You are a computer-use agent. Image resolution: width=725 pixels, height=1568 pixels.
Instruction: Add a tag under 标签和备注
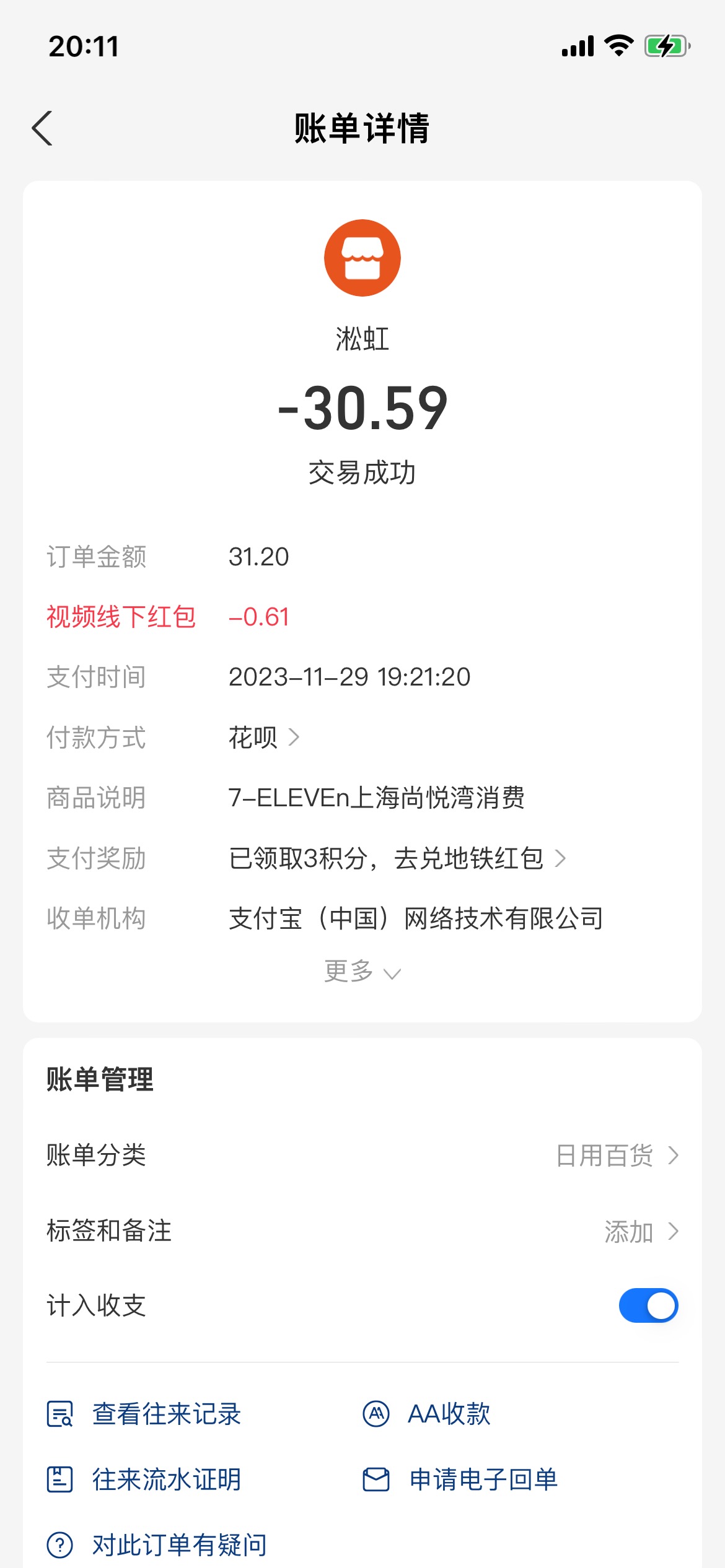tap(641, 1232)
